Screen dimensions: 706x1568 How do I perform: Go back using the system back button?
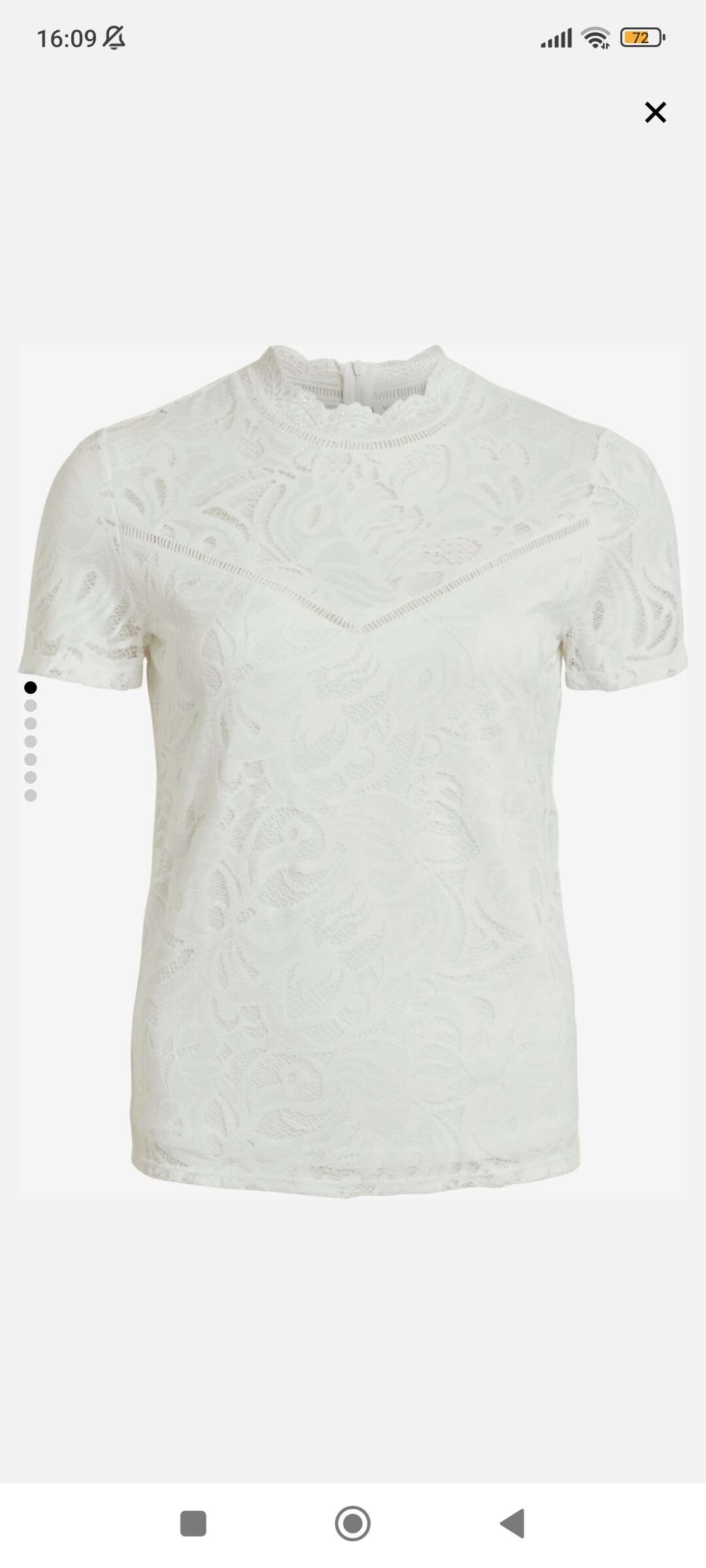click(513, 1524)
